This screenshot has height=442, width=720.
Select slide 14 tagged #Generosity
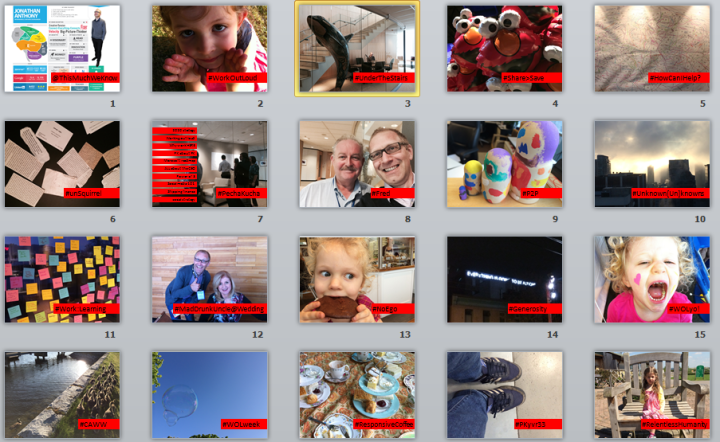click(x=504, y=278)
